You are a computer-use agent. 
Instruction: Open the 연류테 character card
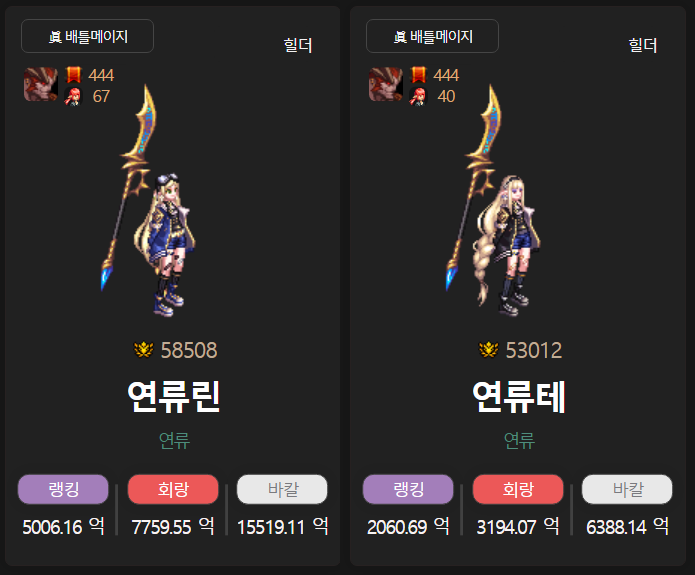(x=518, y=397)
